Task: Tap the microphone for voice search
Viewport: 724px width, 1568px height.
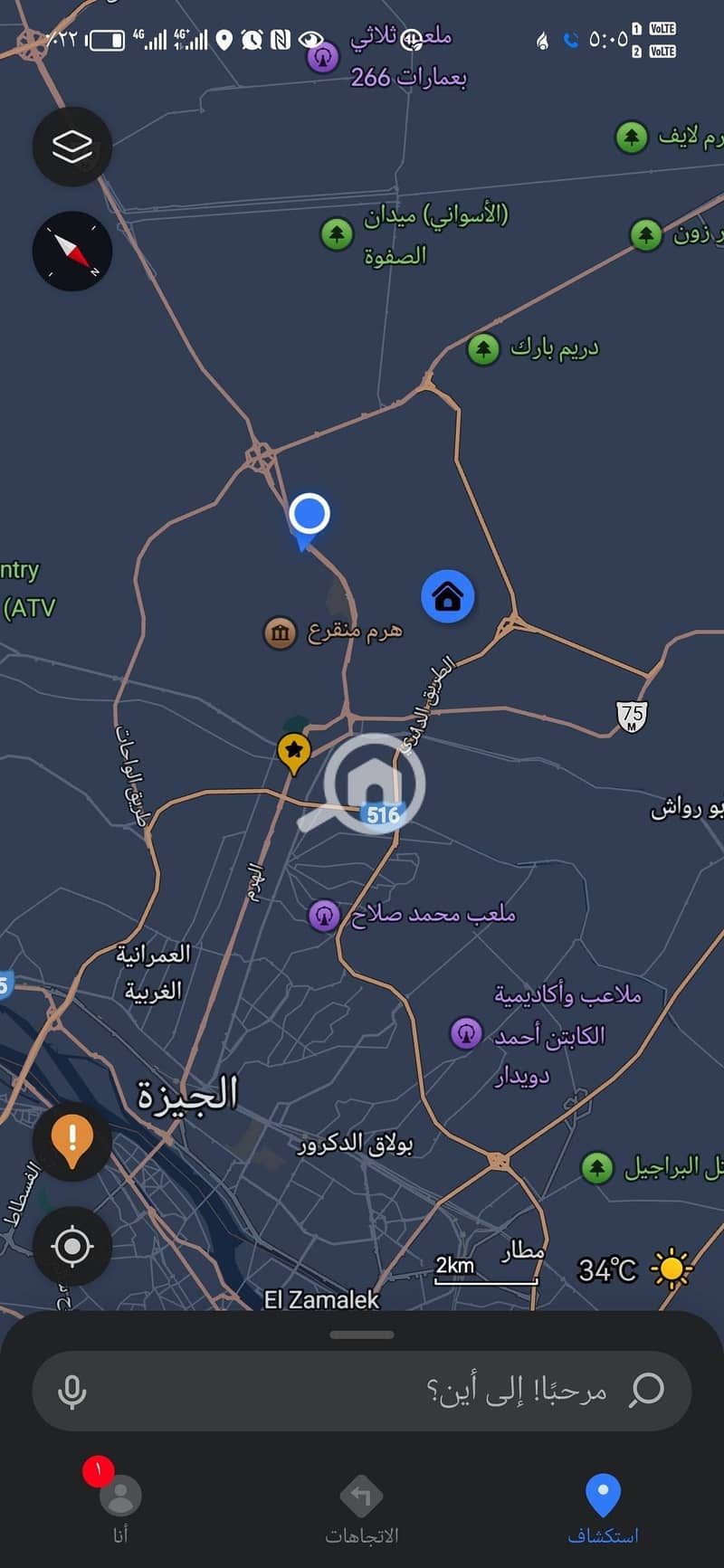Action: pyautogui.click(x=72, y=1391)
